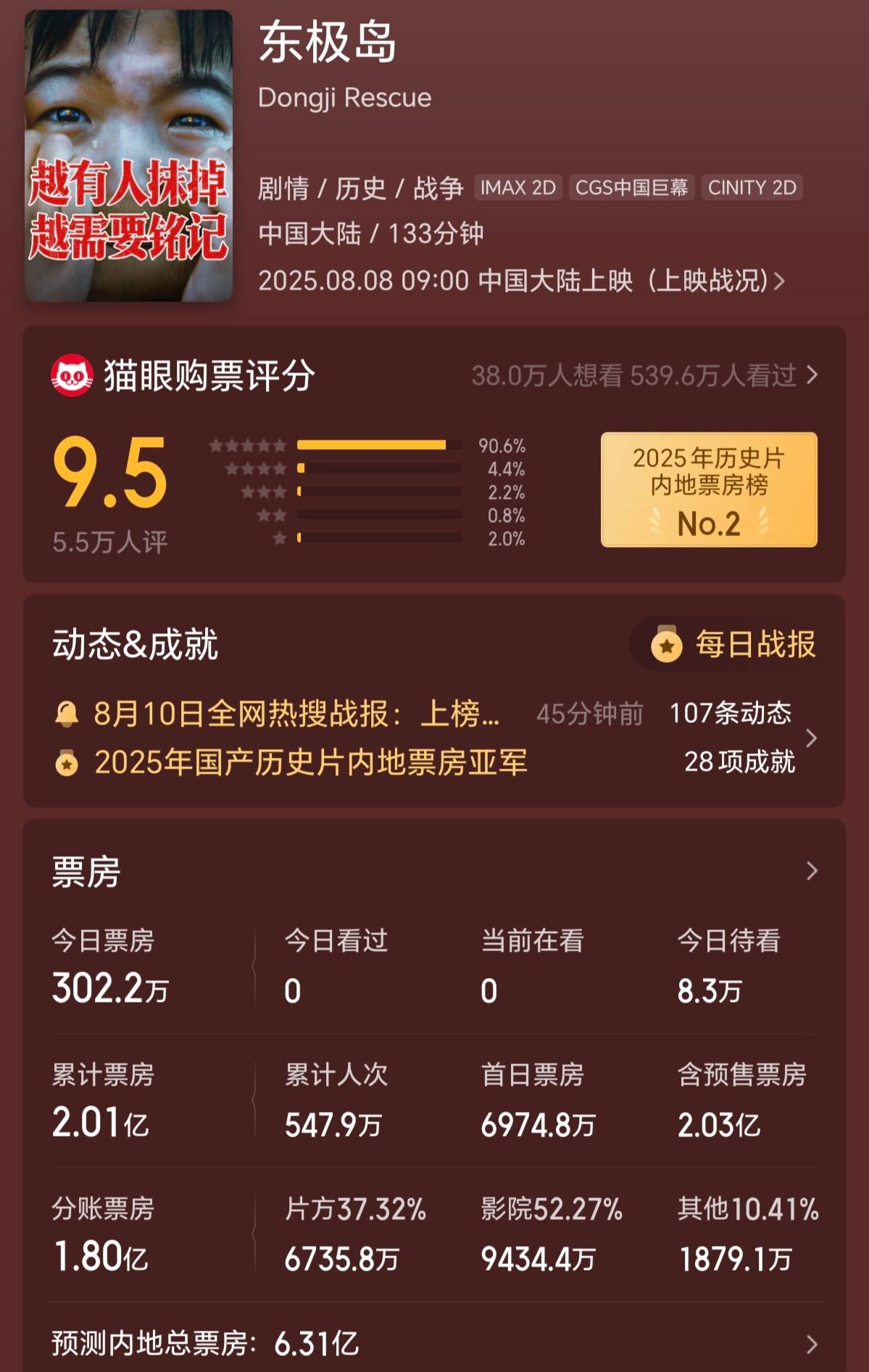View 想看 and 看过 audience stats
Screen dimensions: 869x1372
point(644,375)
